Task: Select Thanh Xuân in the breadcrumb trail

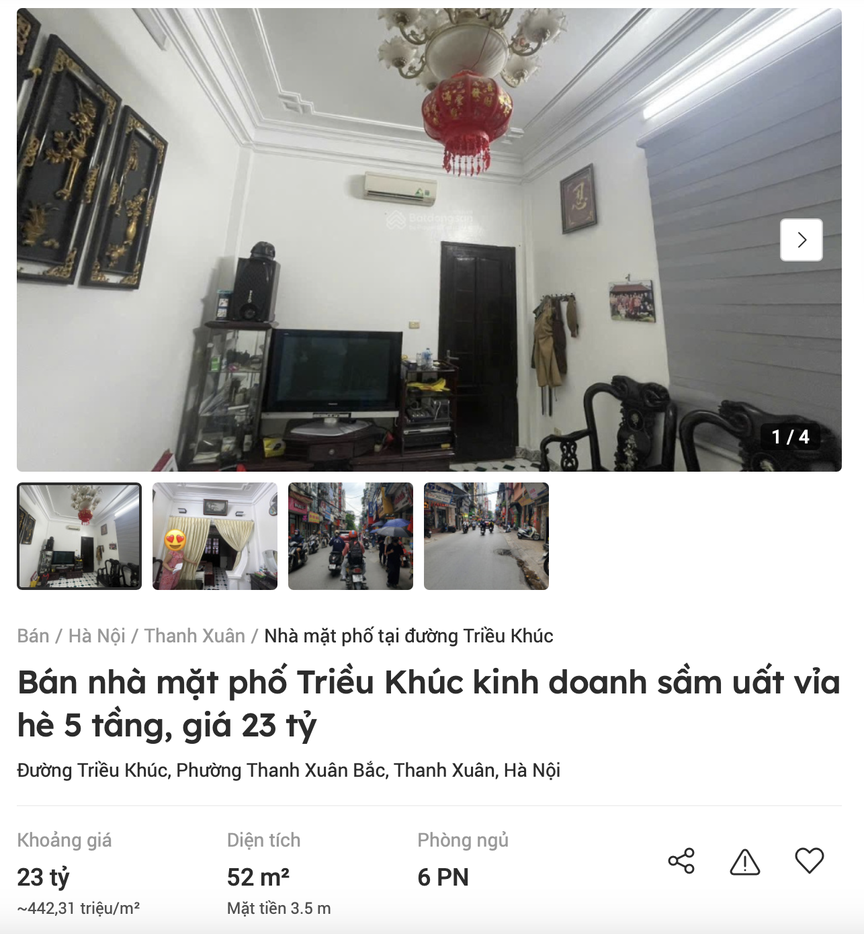Action: coord(193,635)
